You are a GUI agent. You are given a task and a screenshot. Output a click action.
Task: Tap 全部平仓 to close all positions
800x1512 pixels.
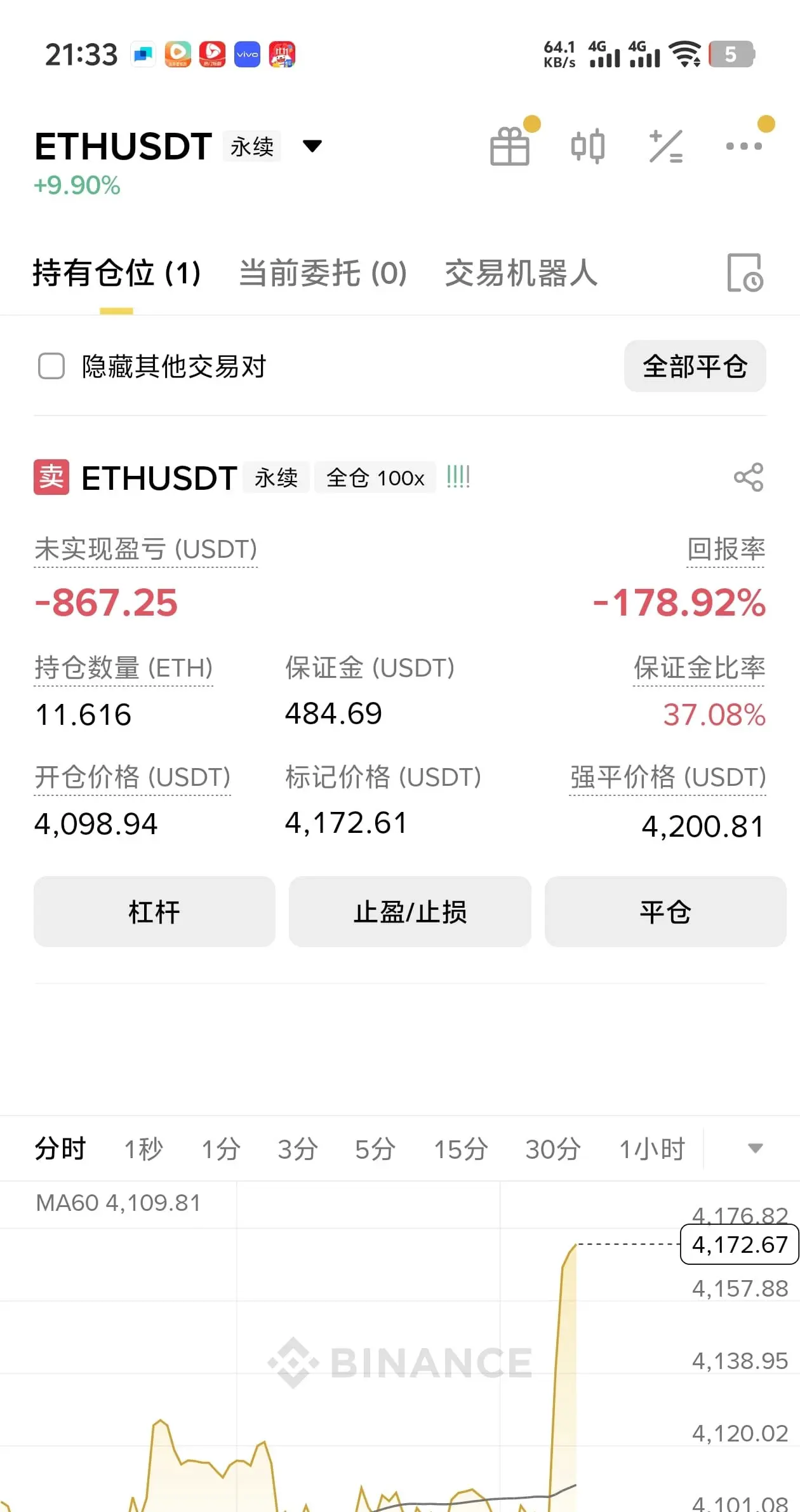695,367
